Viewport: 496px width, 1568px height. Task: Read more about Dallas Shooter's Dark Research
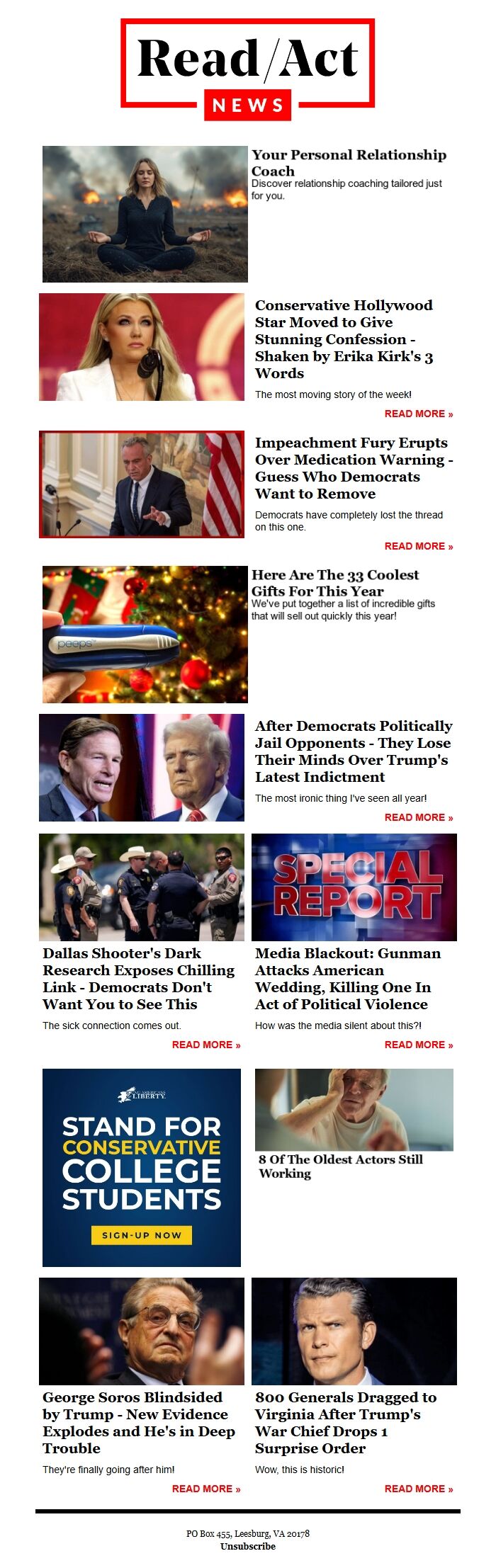[206, 1045]
